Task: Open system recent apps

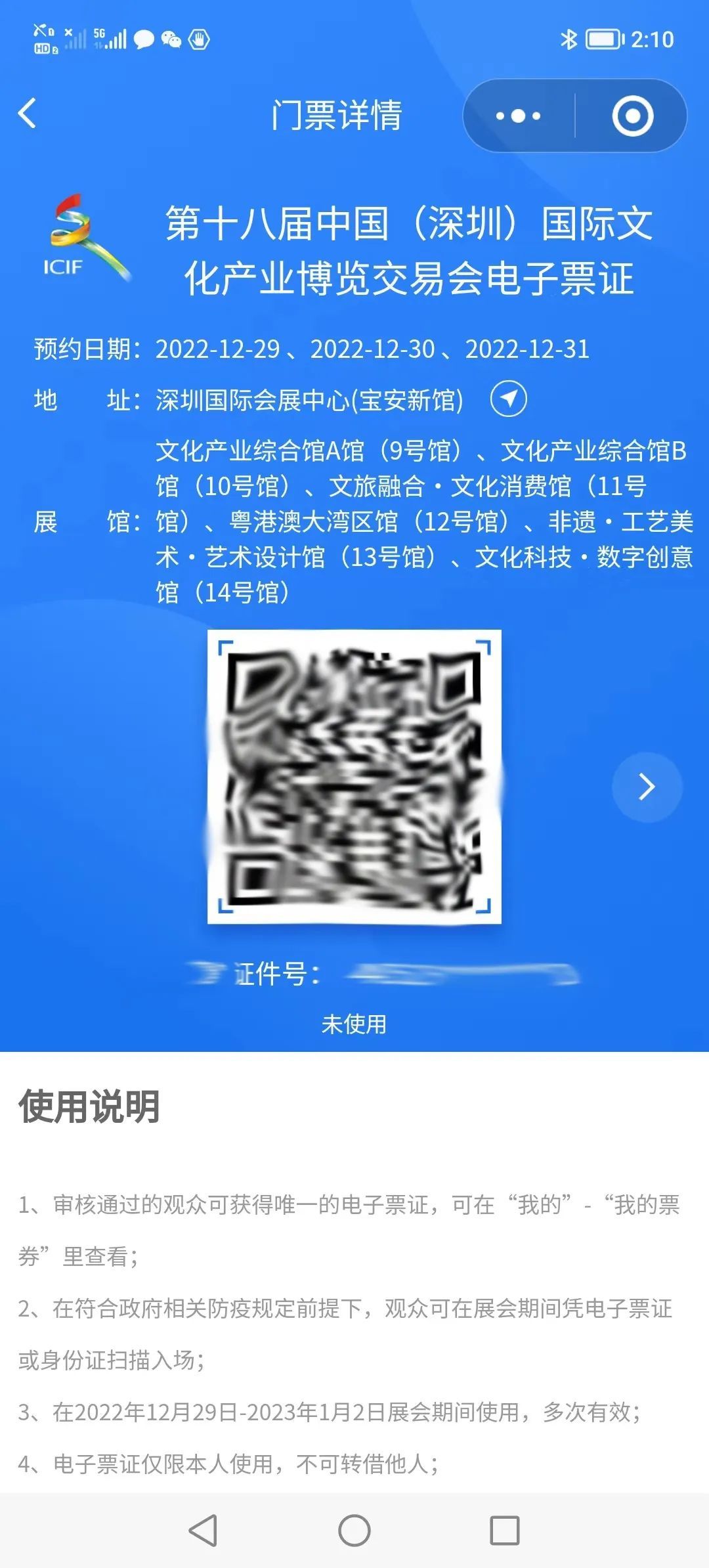Action: pyautogui.click(x=505, y=1530)
